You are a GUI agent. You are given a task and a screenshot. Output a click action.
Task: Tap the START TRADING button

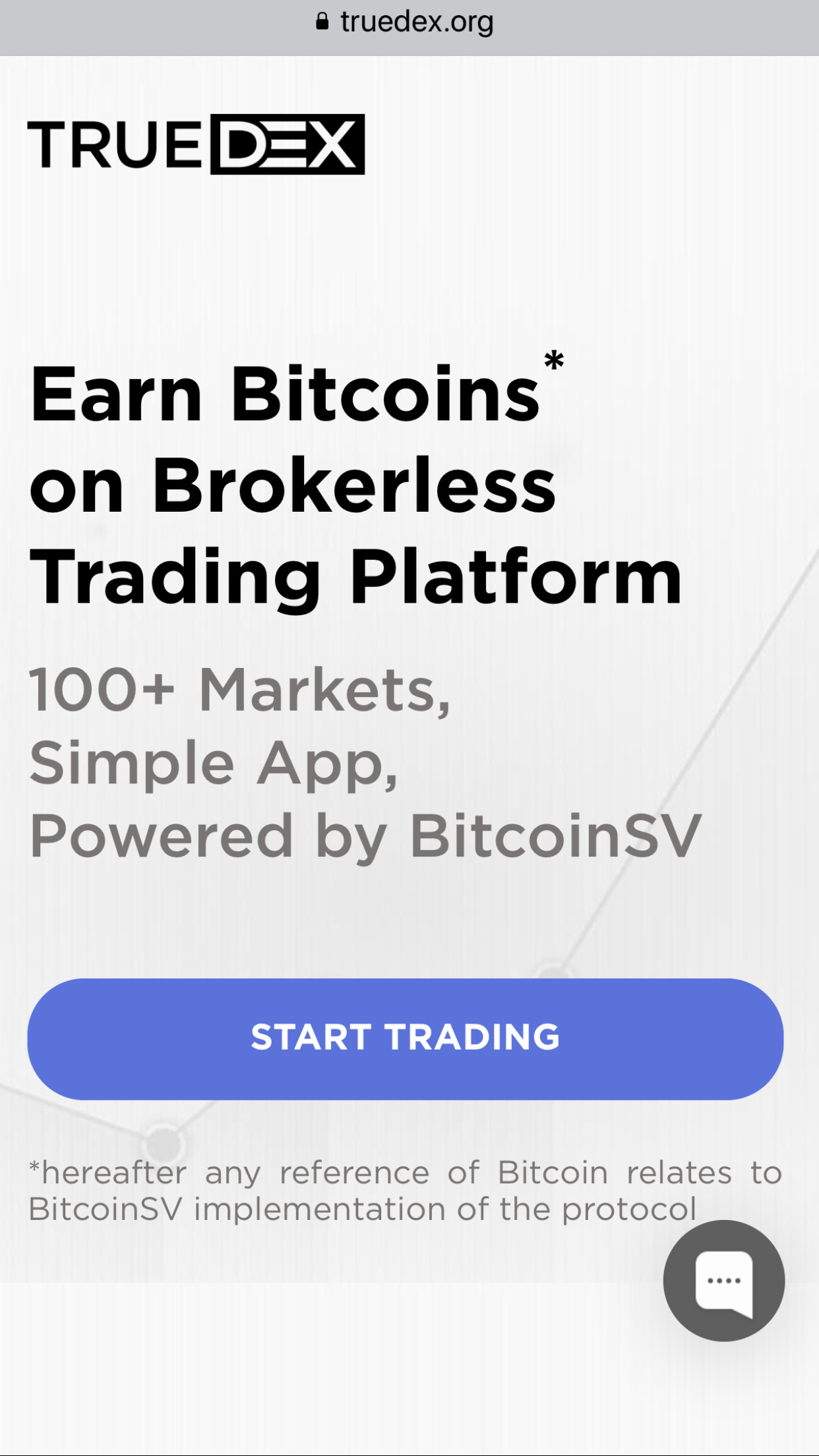pos(405,1039)
